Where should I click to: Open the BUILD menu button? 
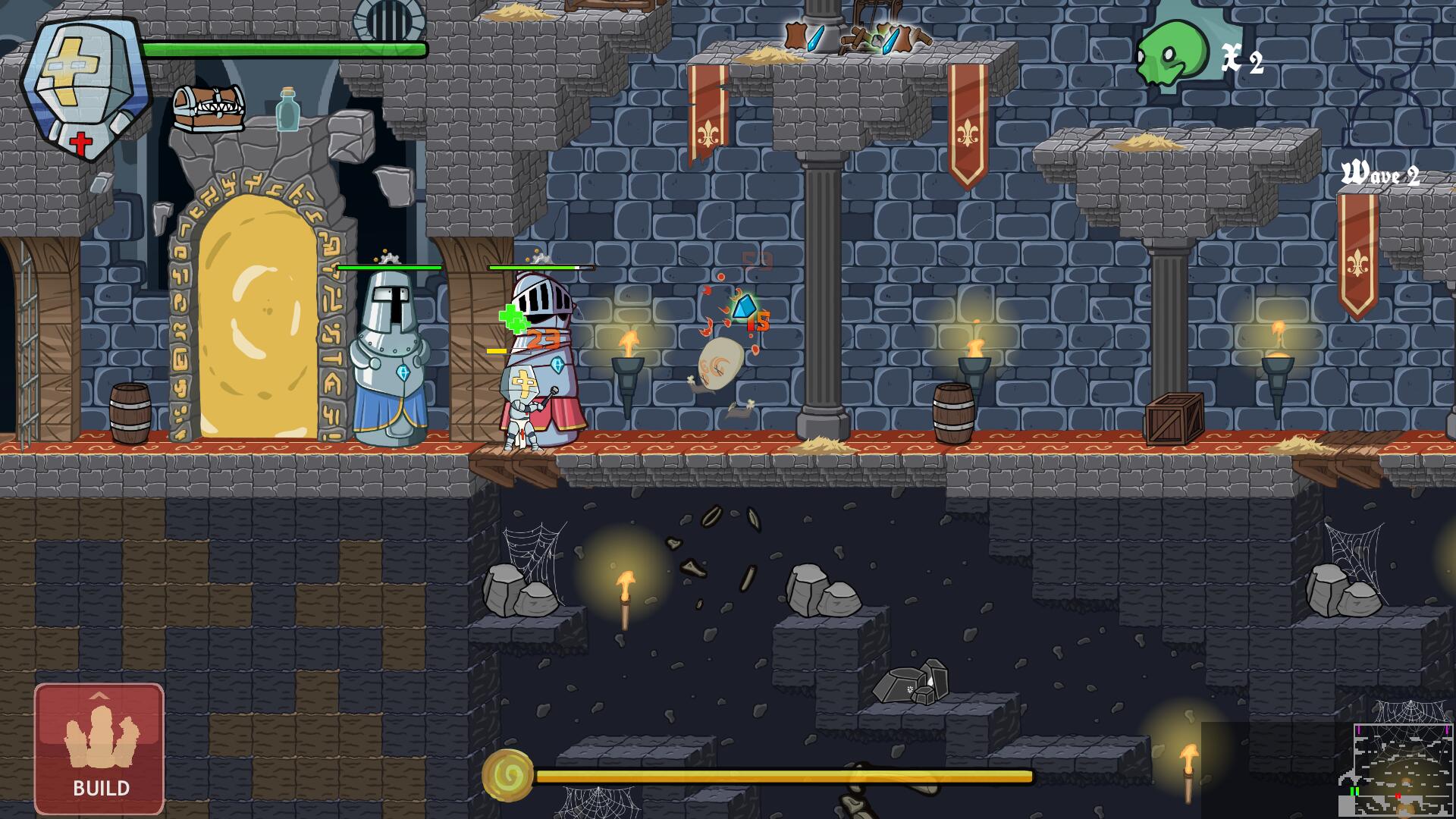point(99,748)
